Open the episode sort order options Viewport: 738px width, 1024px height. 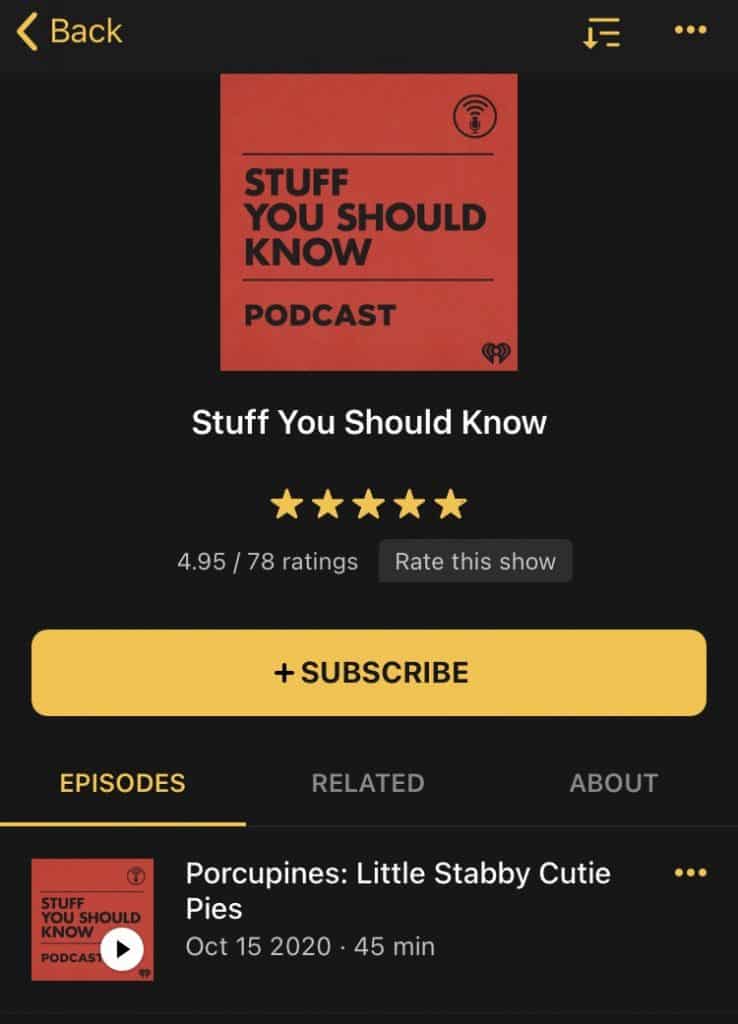pyautogui.click(x=602, y=33)
